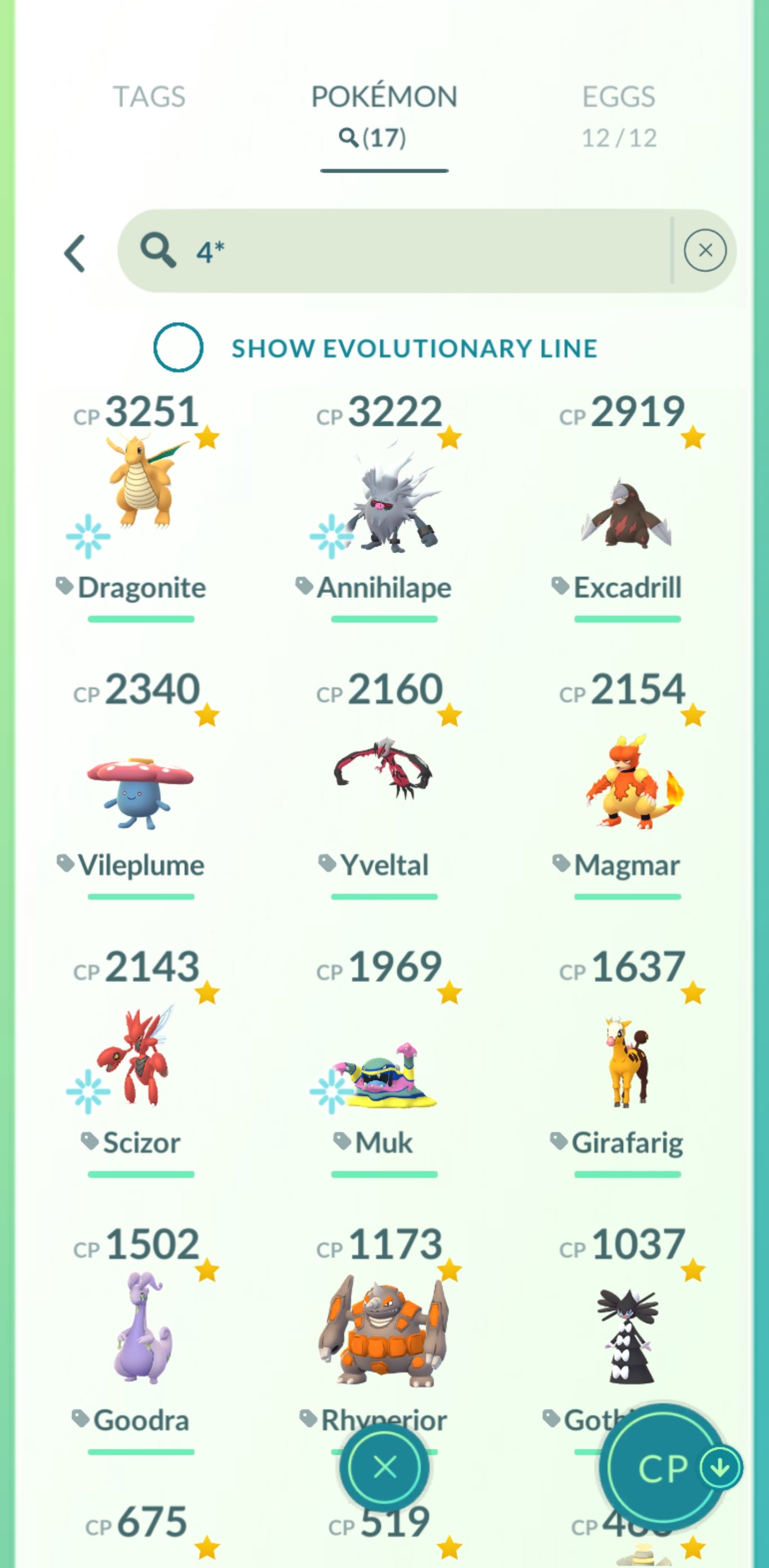Switch to the Tags tab

tap(149, 97)
